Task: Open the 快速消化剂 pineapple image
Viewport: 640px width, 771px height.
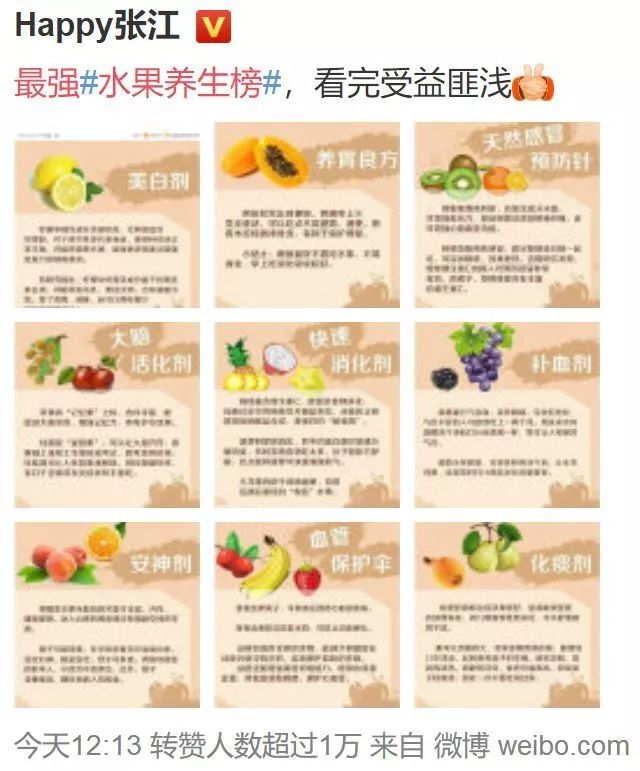Action: (307, 414)
